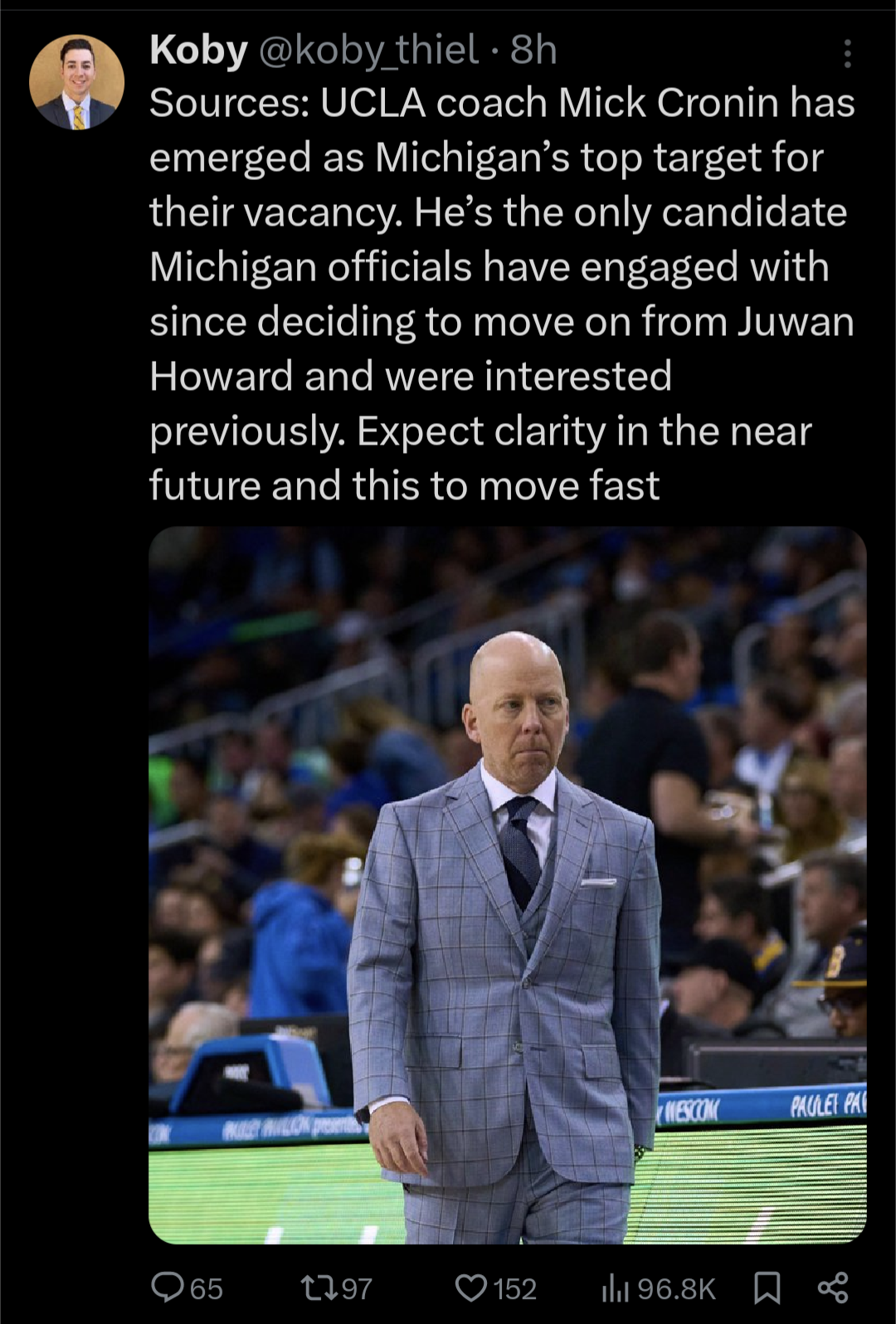
Task: Share the tweet using the share icon
Action: (833, 1287)
